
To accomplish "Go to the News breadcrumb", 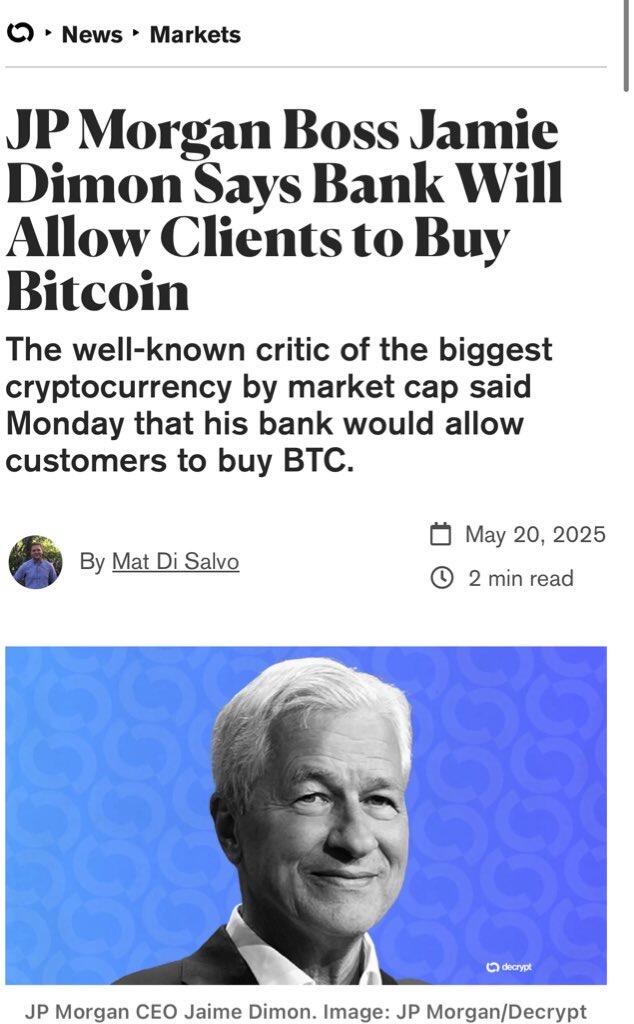I will (93, 34).
